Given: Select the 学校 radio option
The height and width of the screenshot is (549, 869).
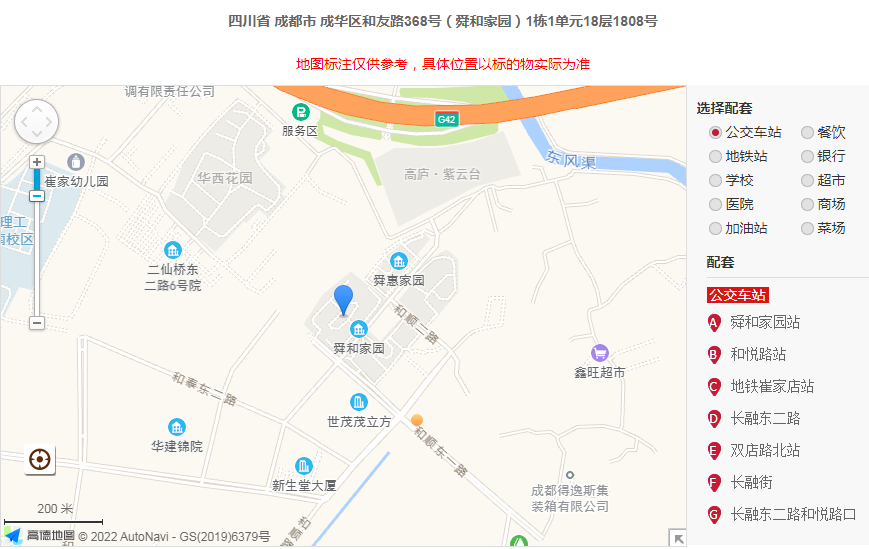Looking at the screenshot, I should [715, 180].
